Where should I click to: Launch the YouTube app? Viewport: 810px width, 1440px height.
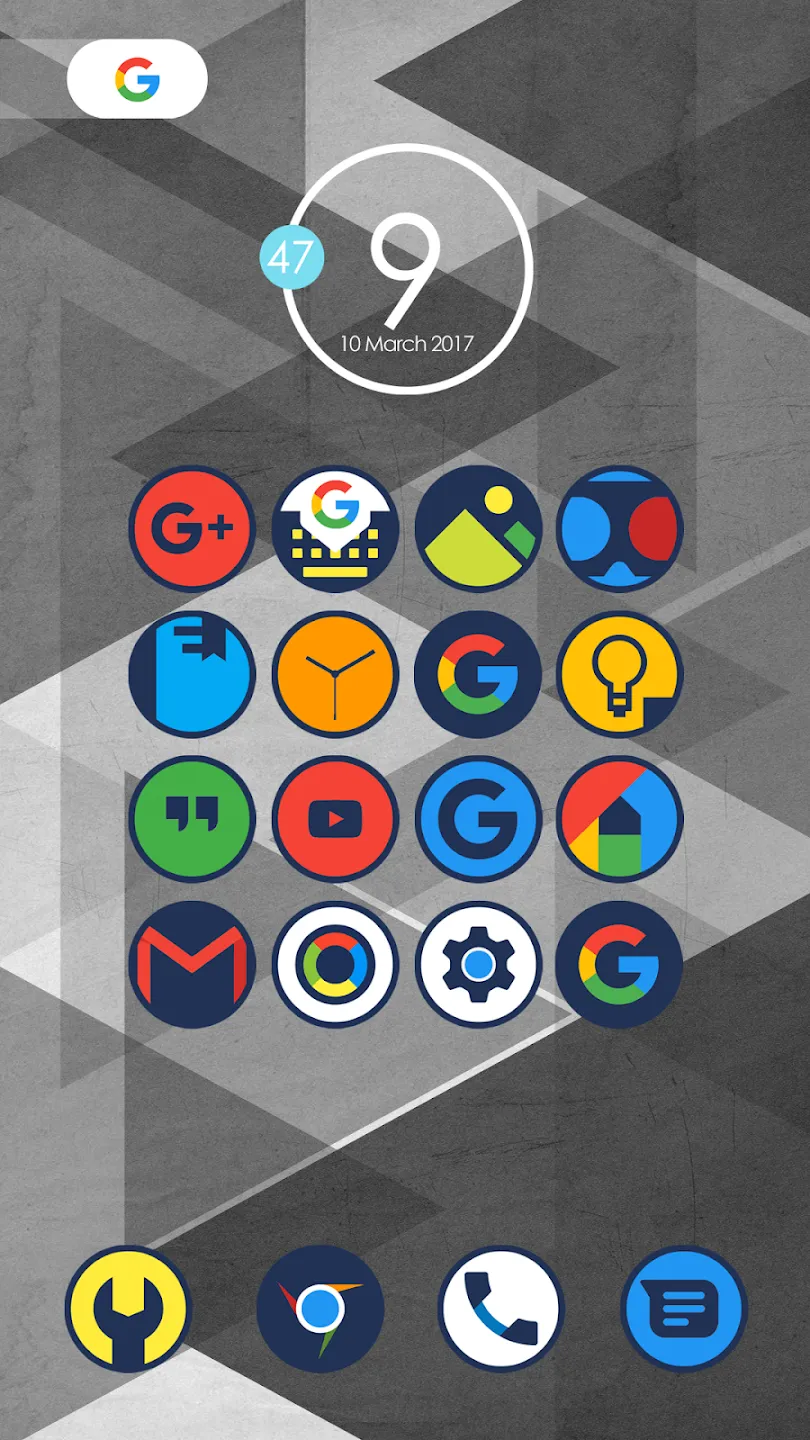point(335,819)
